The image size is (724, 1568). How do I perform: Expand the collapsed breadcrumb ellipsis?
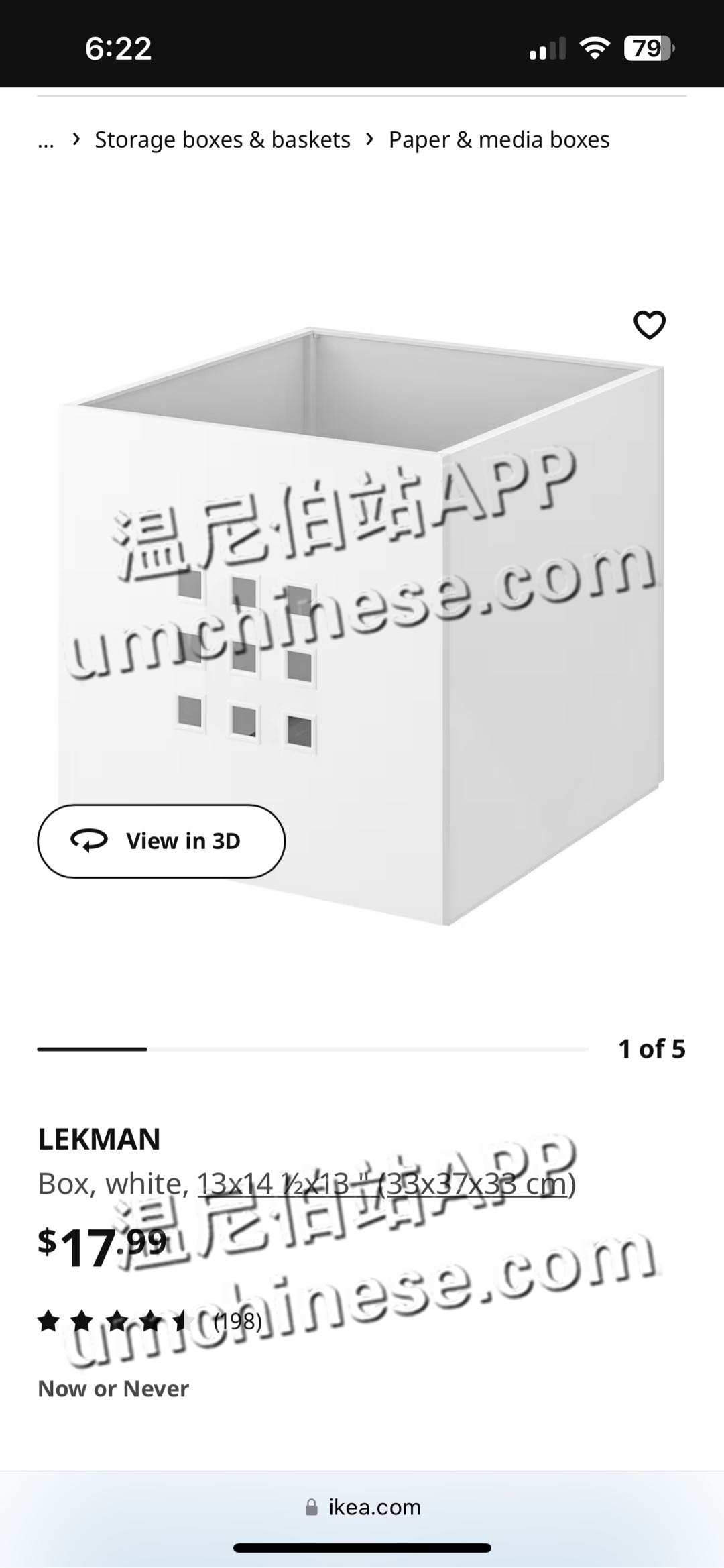pyautogui.click(x=46, y=141)
